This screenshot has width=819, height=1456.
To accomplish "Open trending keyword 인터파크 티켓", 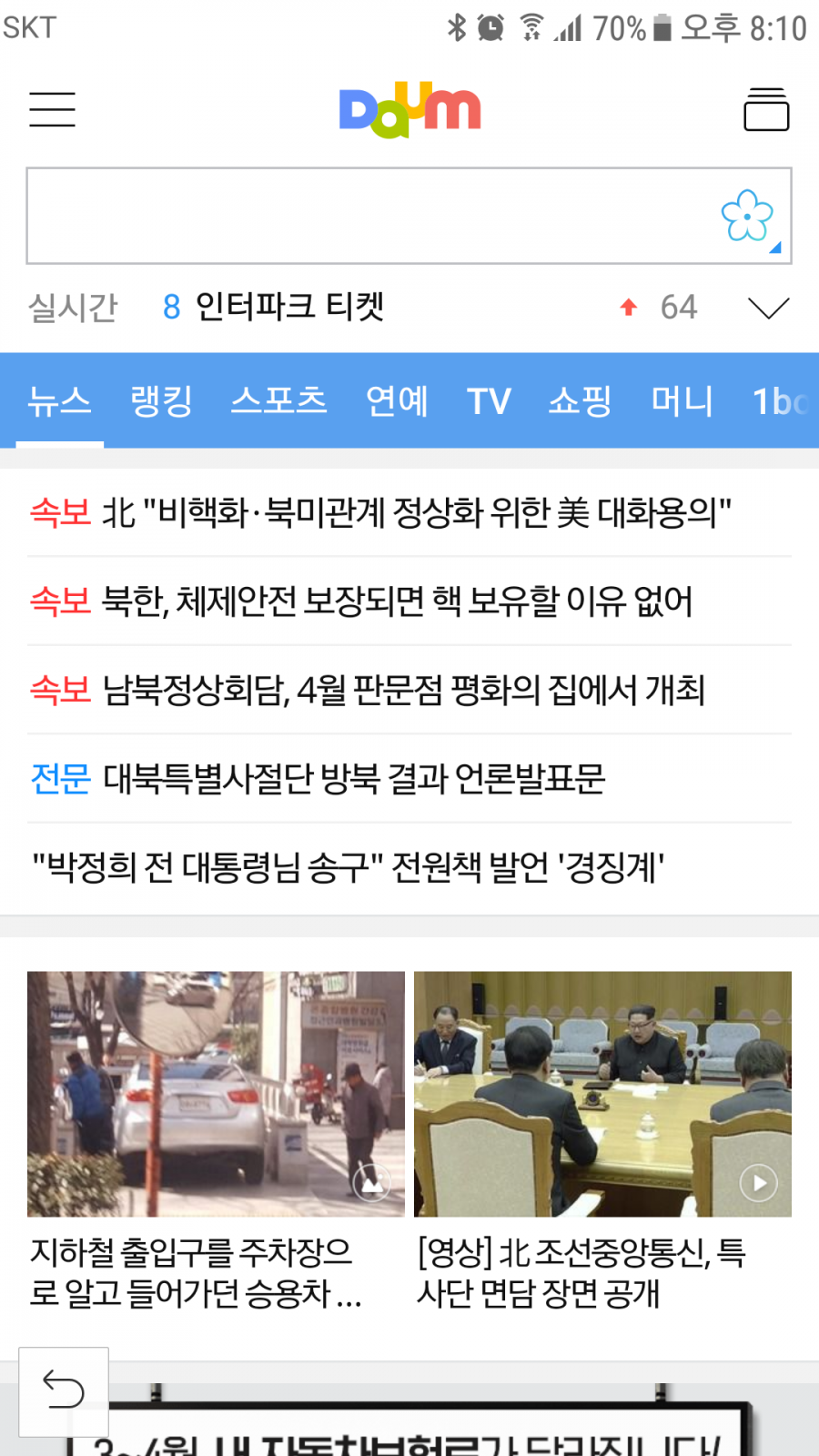I will pos(289,307).
